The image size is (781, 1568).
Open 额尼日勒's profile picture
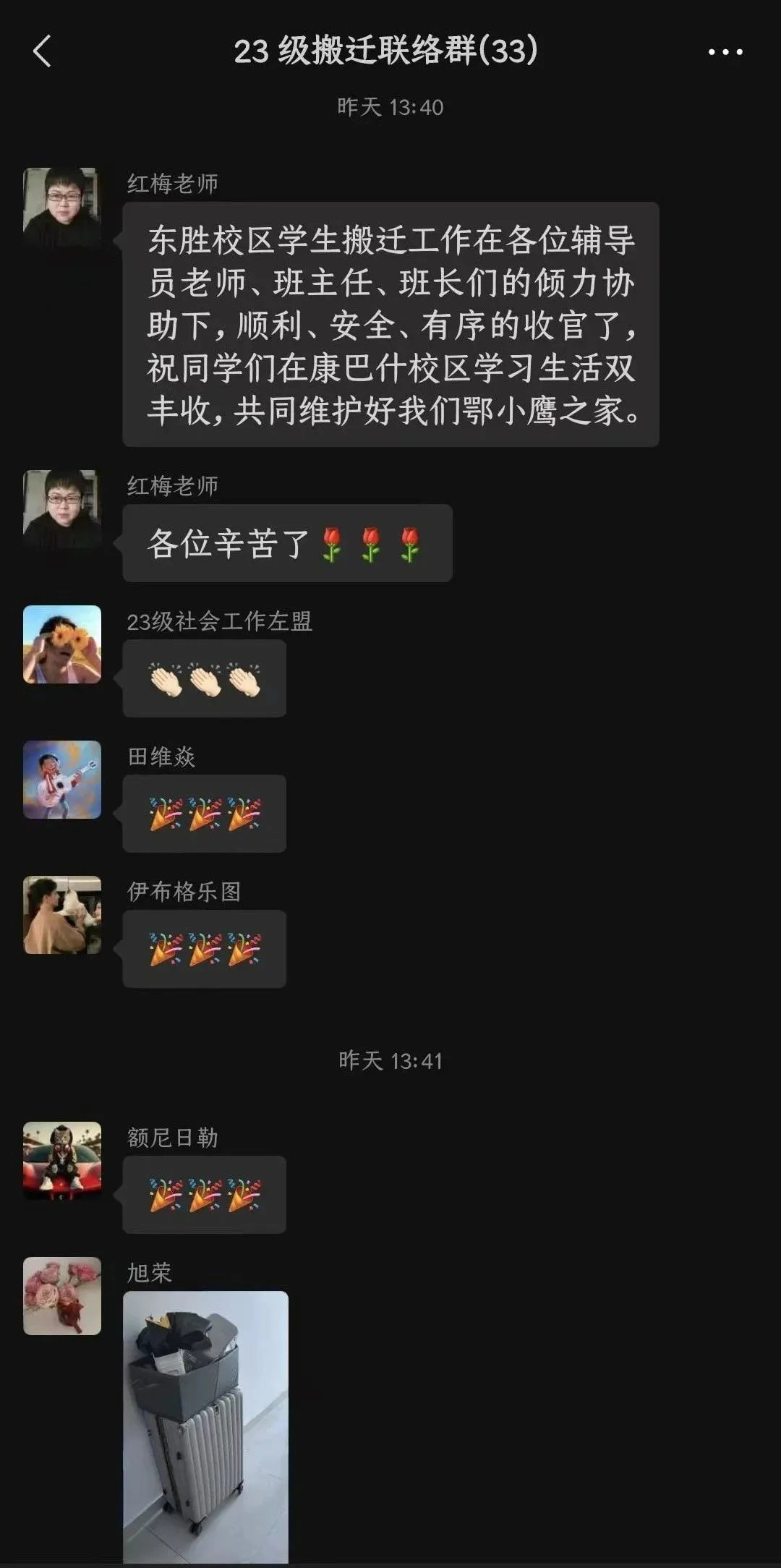pyautogui.click(x=62, y=1161)
